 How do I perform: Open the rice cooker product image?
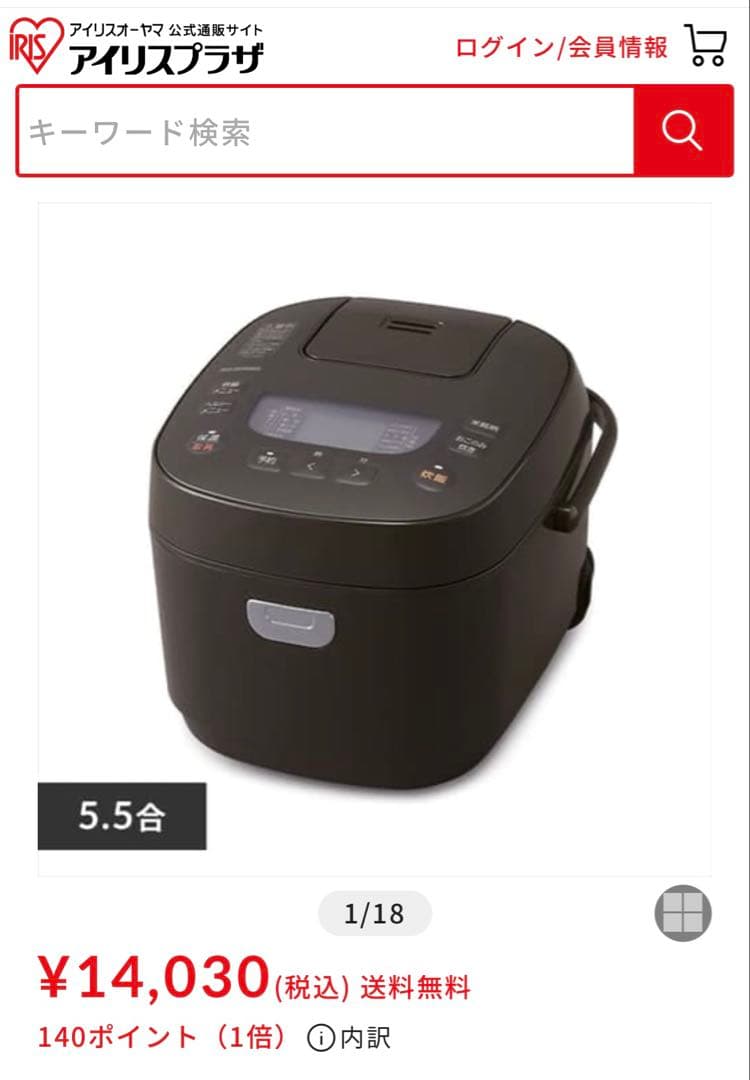pyautogui.click(x=375, y=540)
